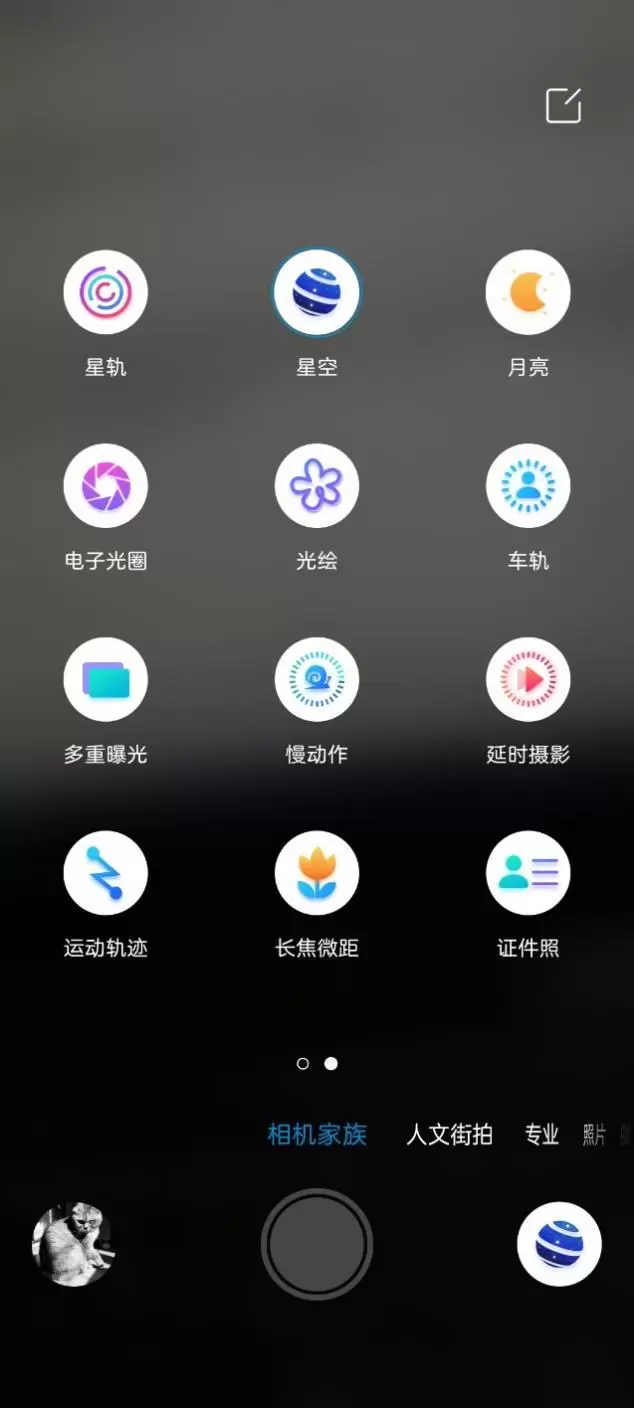Open the 证件照 ID photo mode
Image resolution: width=634 pixels, height=1408 pixels.
[528, 874]
